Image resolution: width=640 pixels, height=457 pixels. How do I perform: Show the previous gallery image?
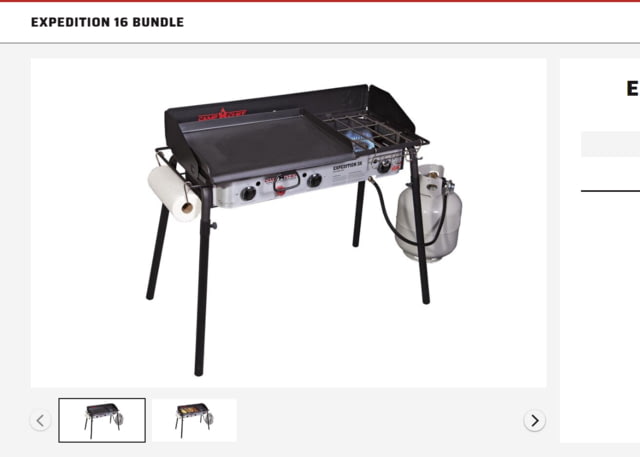tap(40, 420)
